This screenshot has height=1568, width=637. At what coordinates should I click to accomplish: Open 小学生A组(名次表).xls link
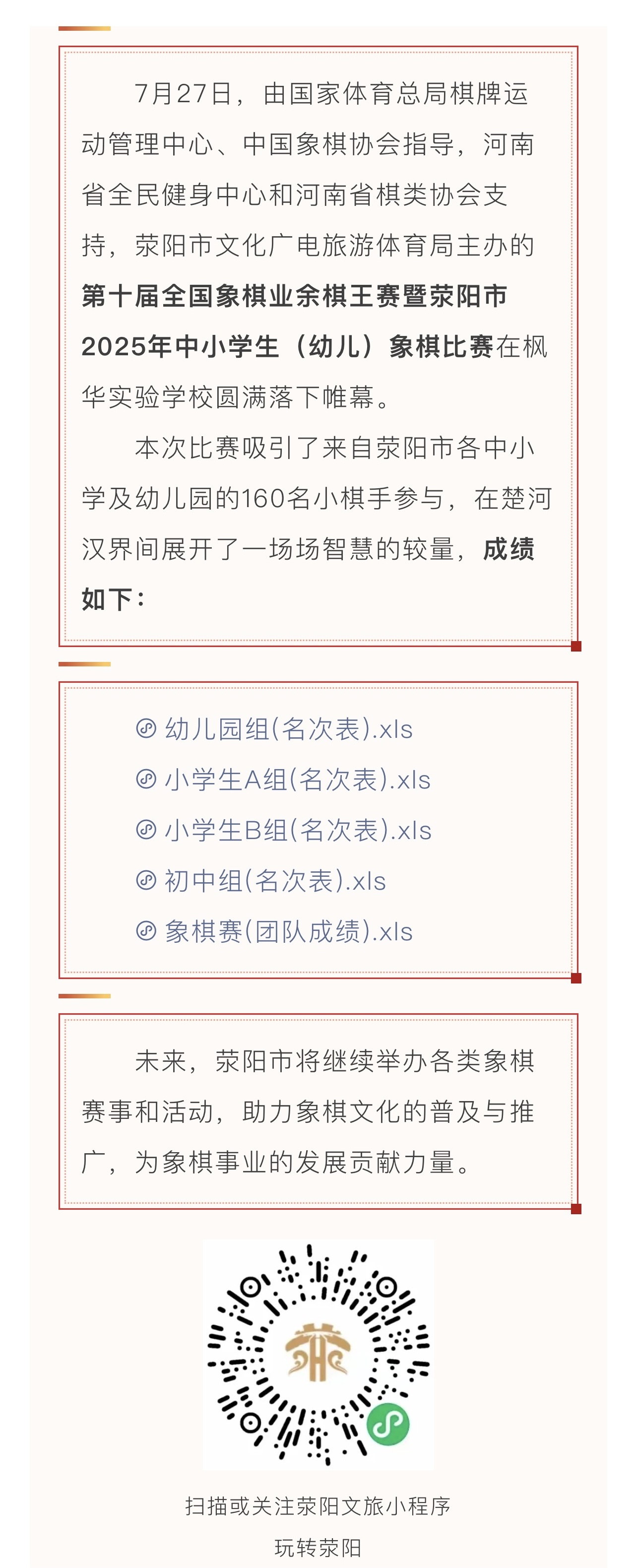298,780
